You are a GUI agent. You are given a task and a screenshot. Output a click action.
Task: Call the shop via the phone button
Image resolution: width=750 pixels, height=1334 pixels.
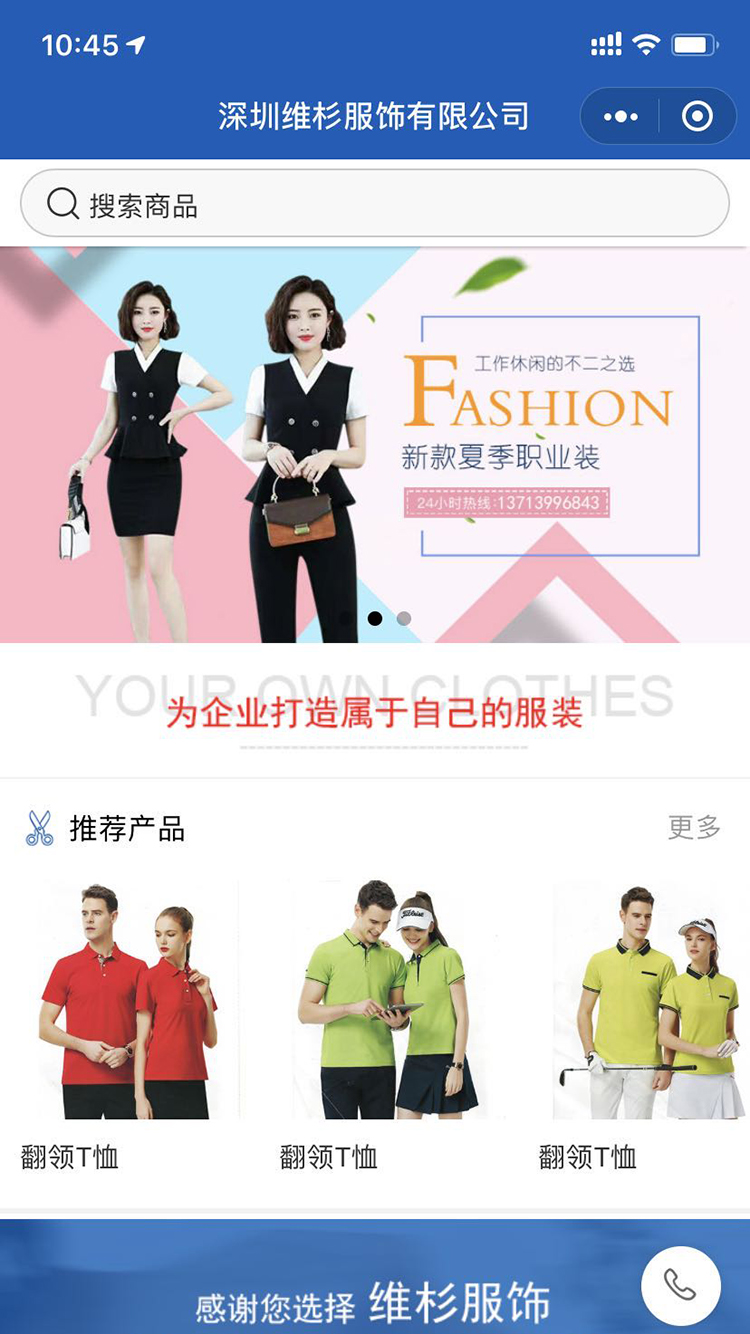[x=681, y=1285]
